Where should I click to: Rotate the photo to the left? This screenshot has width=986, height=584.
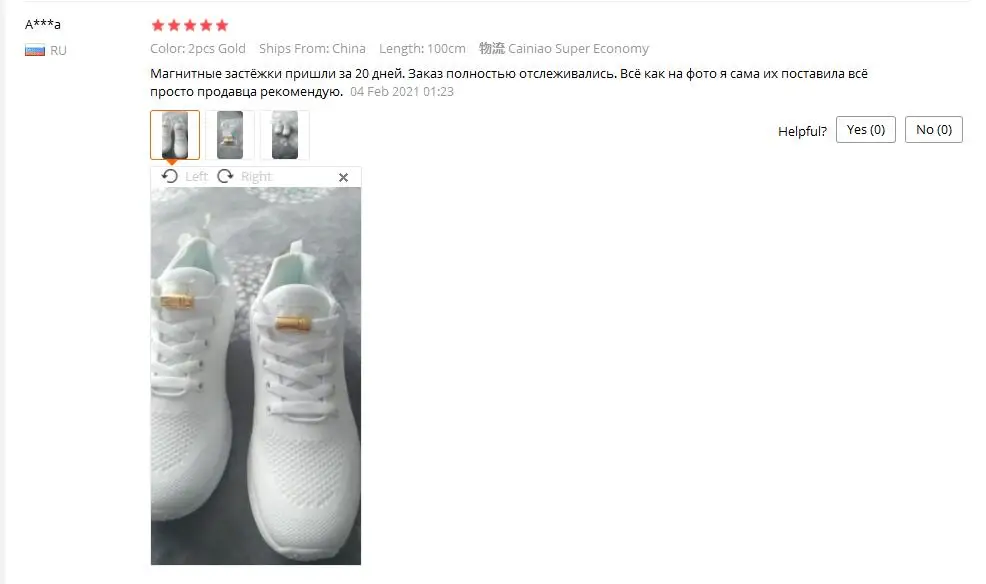point(184,177)
